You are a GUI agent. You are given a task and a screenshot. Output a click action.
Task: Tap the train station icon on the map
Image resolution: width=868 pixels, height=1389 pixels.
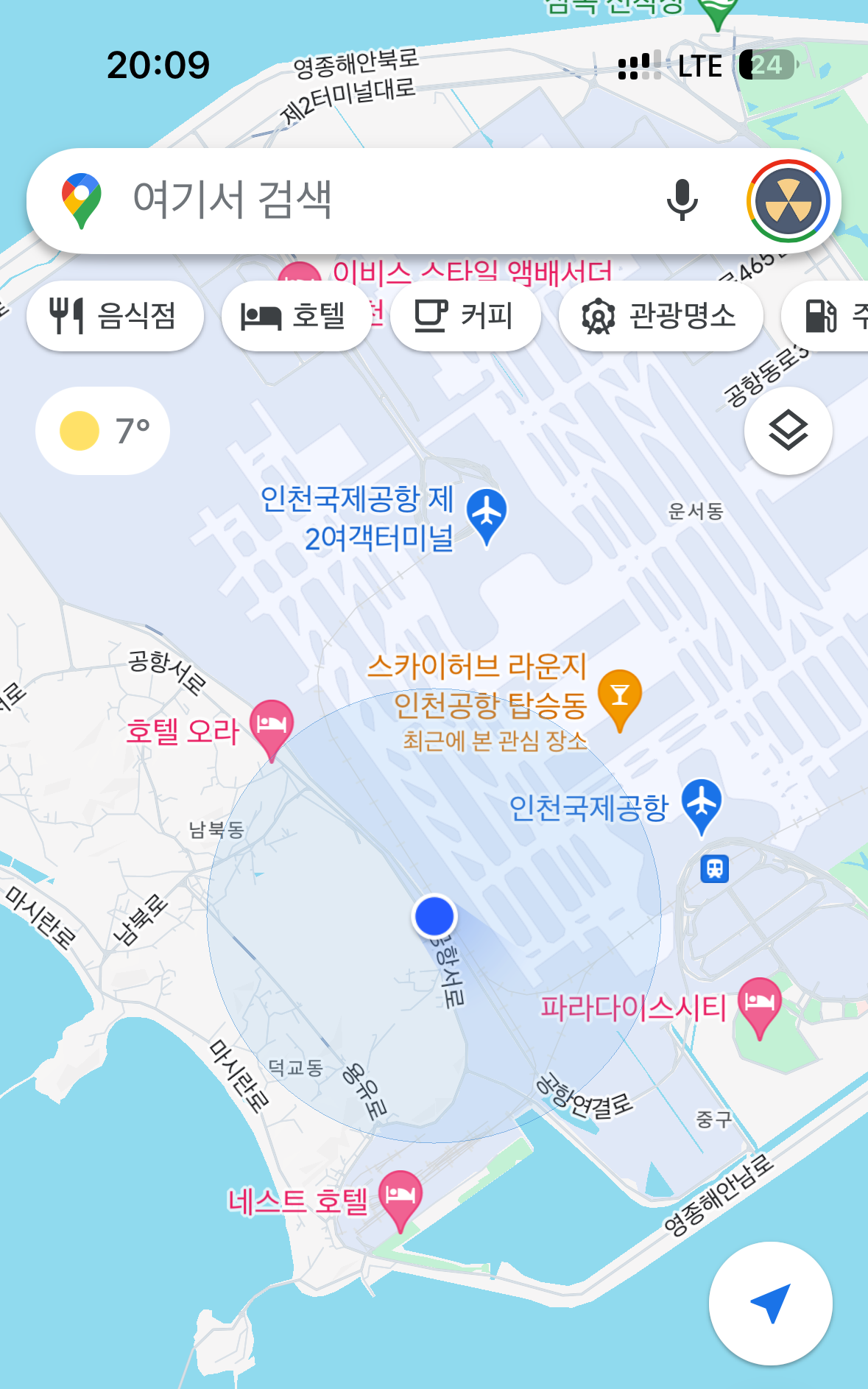click(x=714, y=869)
